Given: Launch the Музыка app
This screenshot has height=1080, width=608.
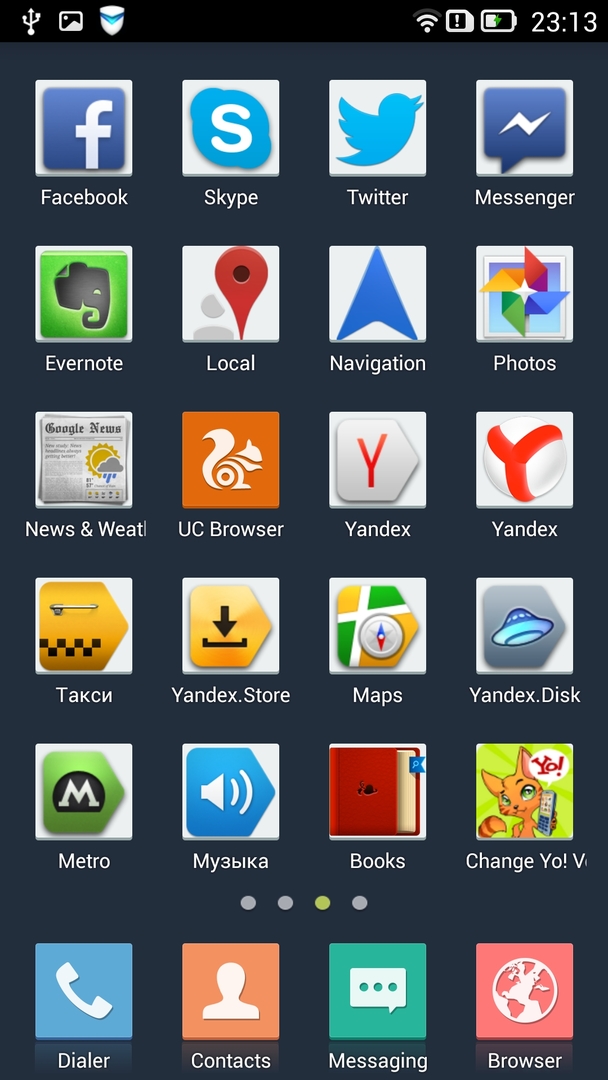Looking at the screenshot, I should [231, 793].
